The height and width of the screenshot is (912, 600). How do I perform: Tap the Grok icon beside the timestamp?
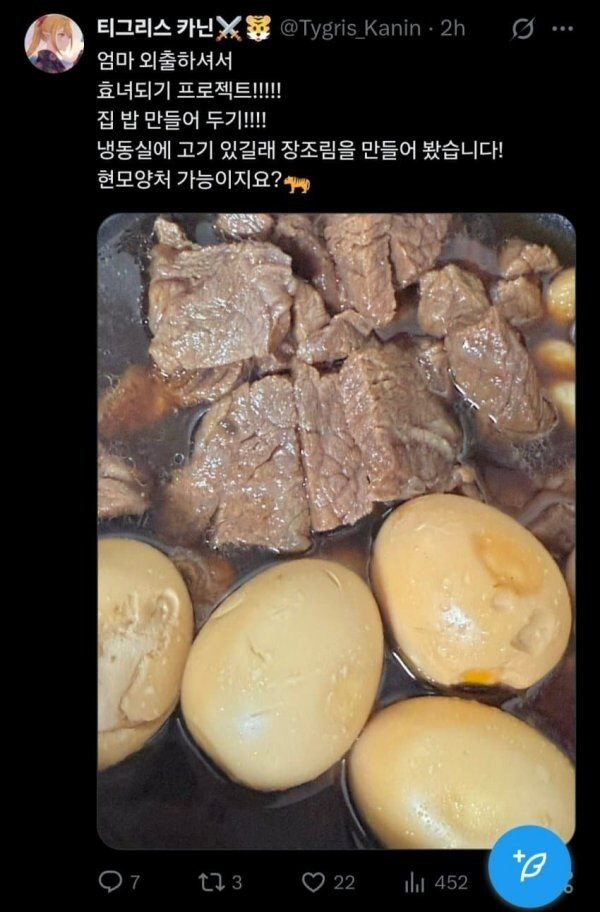coord(521,29)
